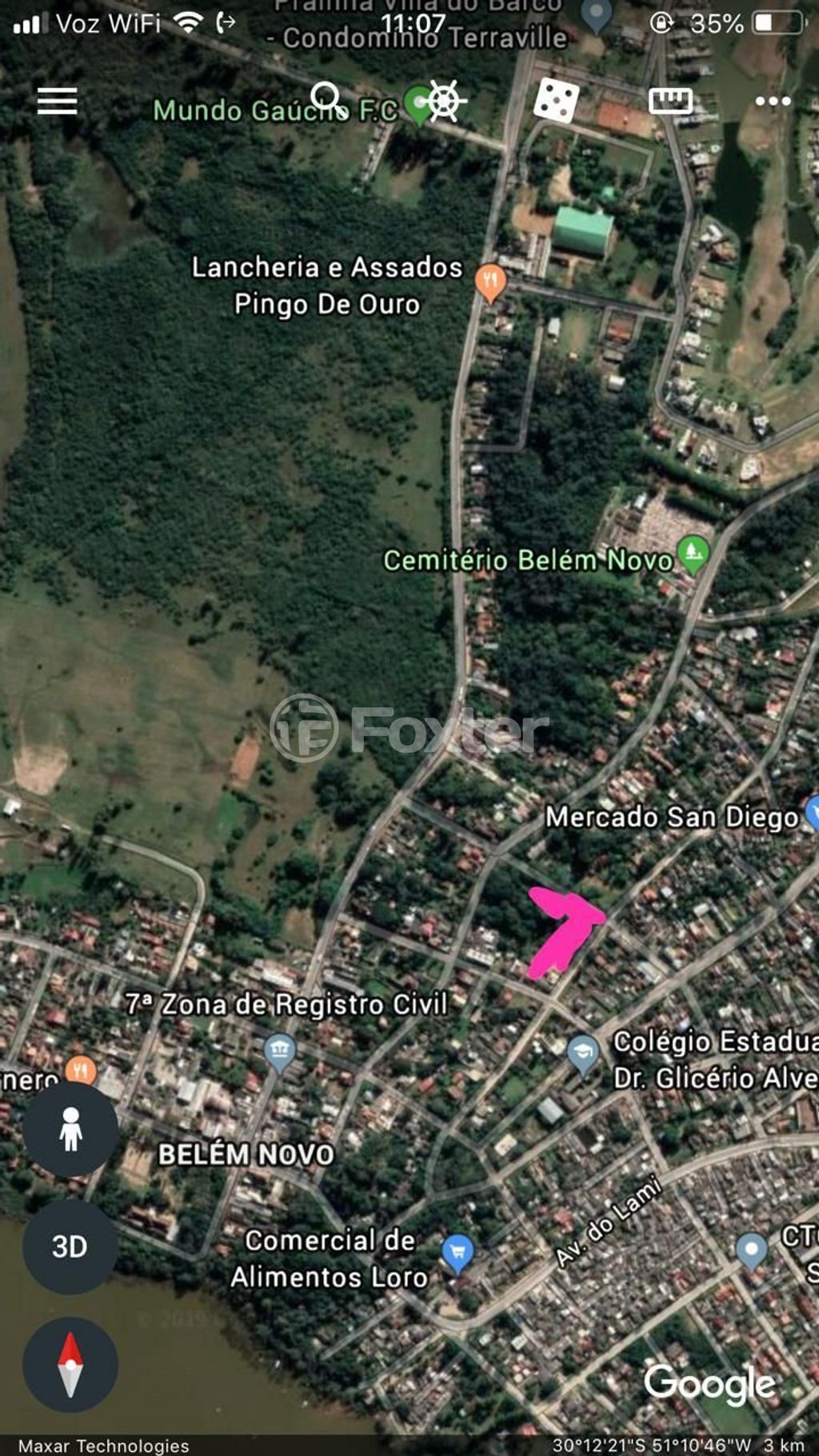The image size is (819, 1456).
Task: Open the Colégio Estadual Dr. Glicério Alves marker
Action: coord(583,1053)
